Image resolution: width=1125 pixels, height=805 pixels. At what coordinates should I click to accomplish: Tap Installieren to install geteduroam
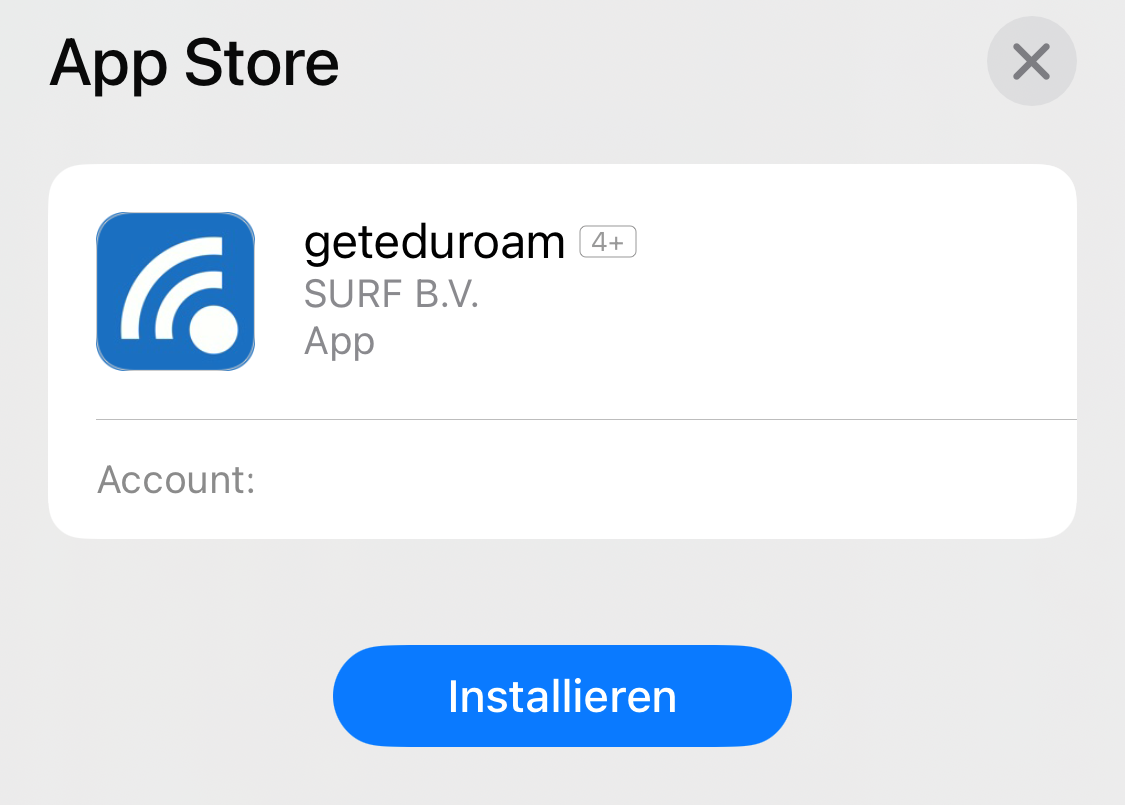tap(562, 696)
